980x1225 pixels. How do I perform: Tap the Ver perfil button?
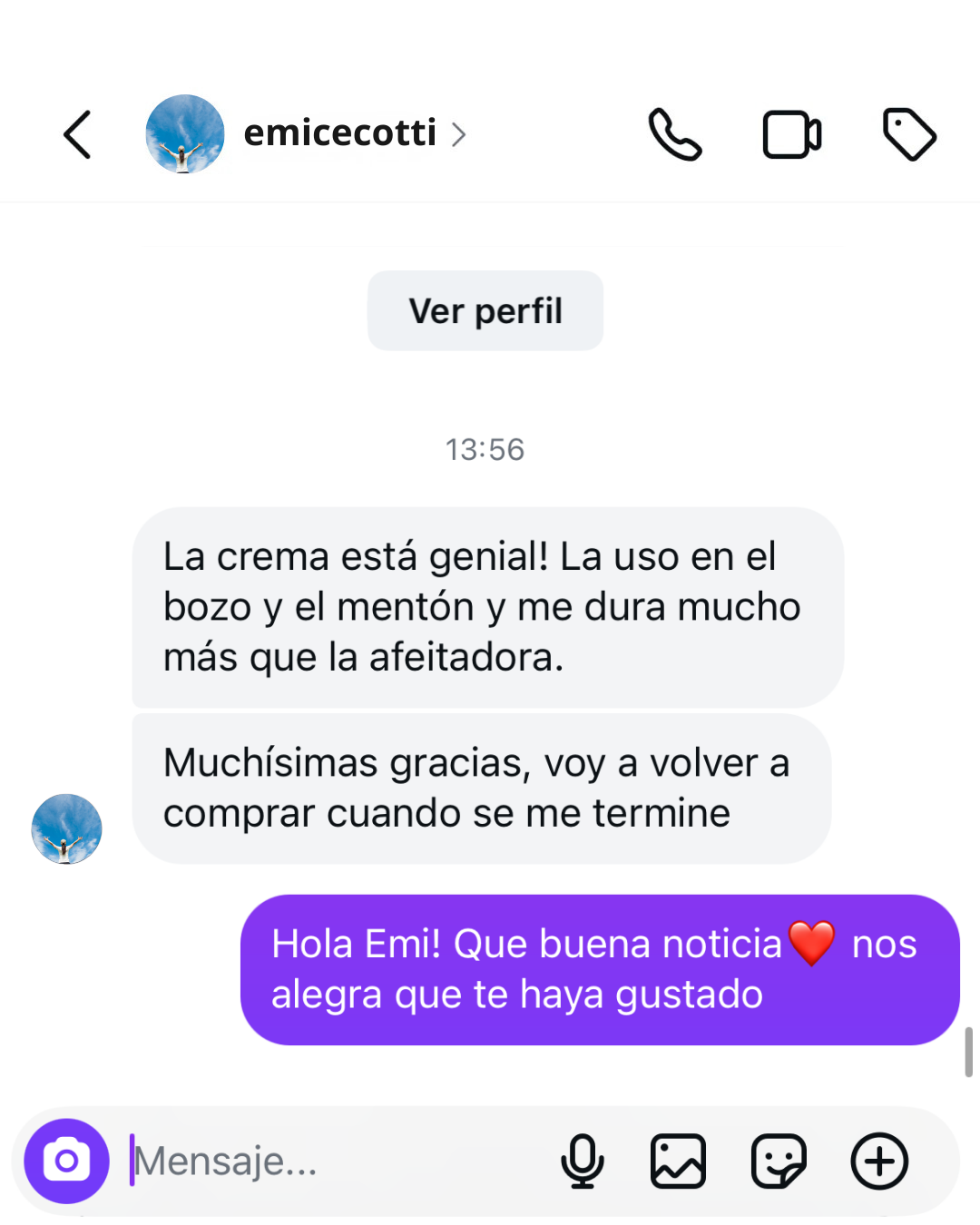[x=485, y=310]
